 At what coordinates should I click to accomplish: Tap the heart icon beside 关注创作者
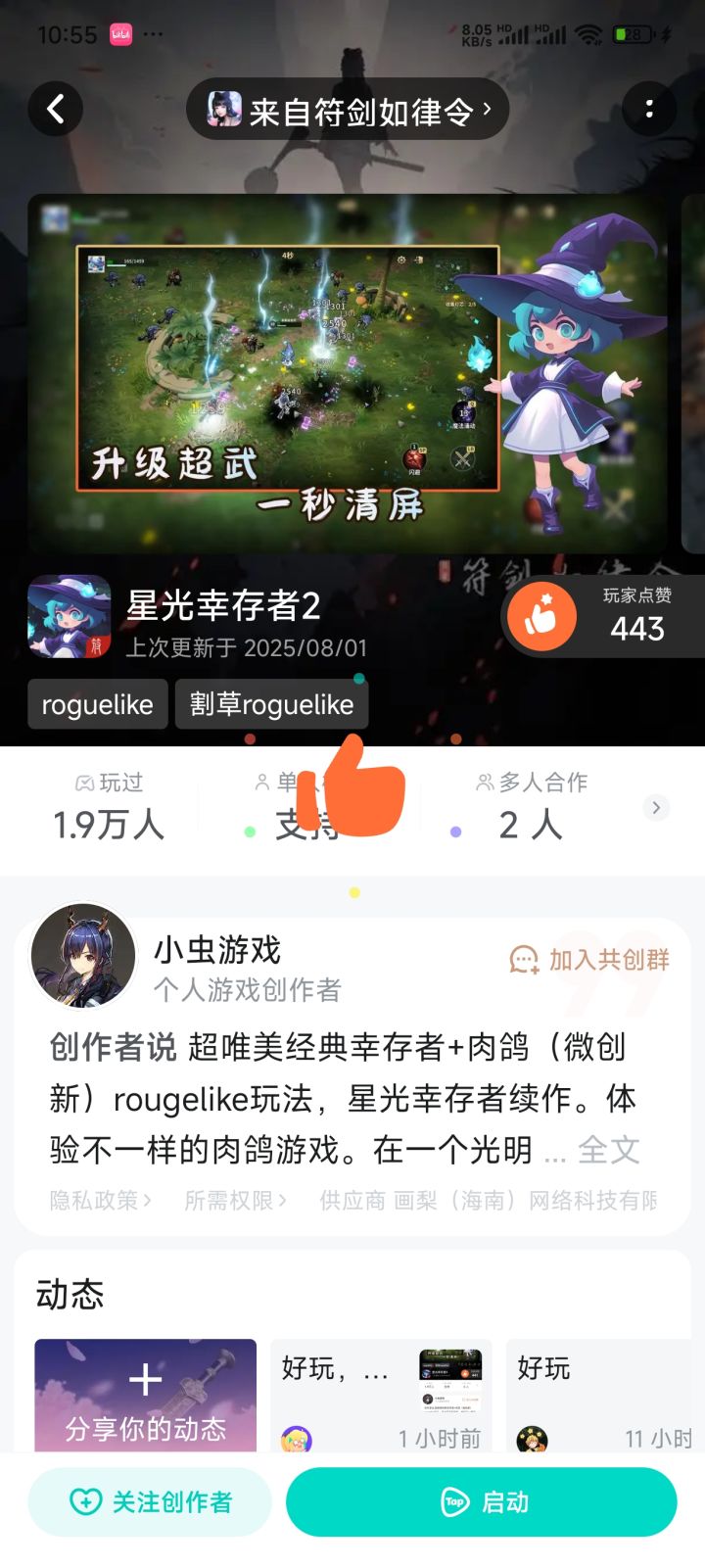point(84,1500)
